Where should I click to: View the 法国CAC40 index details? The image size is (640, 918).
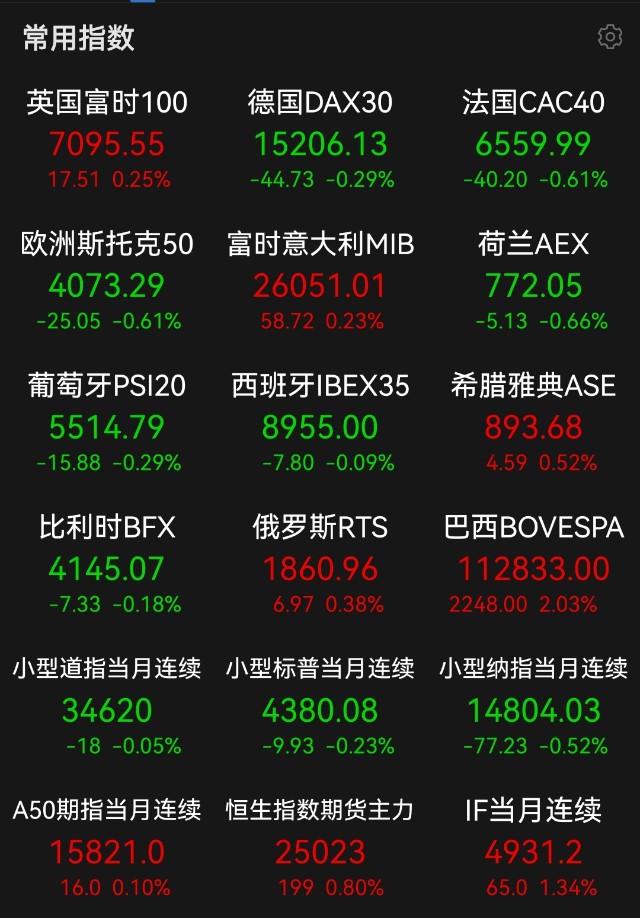[533, 139]
